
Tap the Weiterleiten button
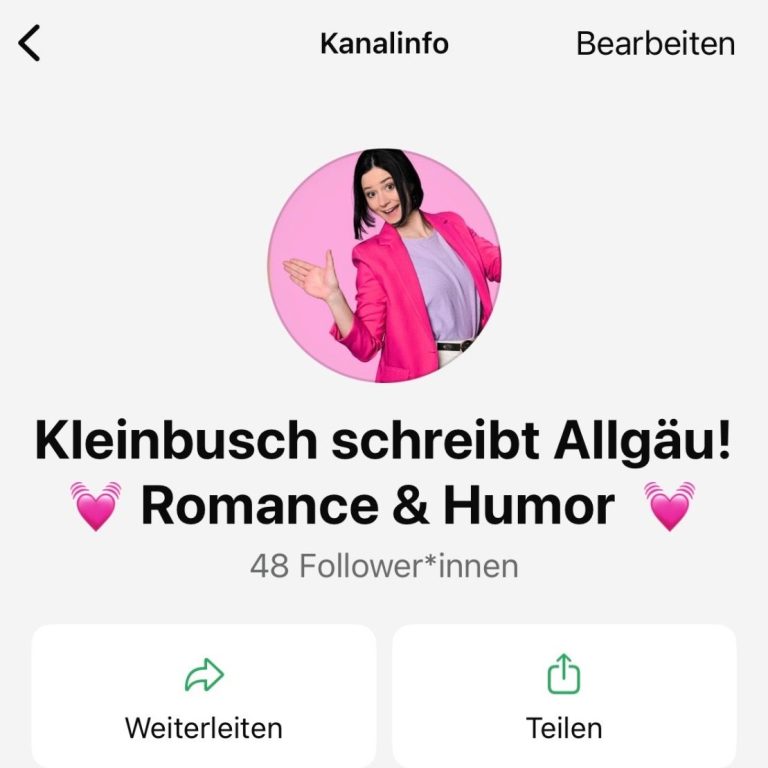(x=204, y=696)
